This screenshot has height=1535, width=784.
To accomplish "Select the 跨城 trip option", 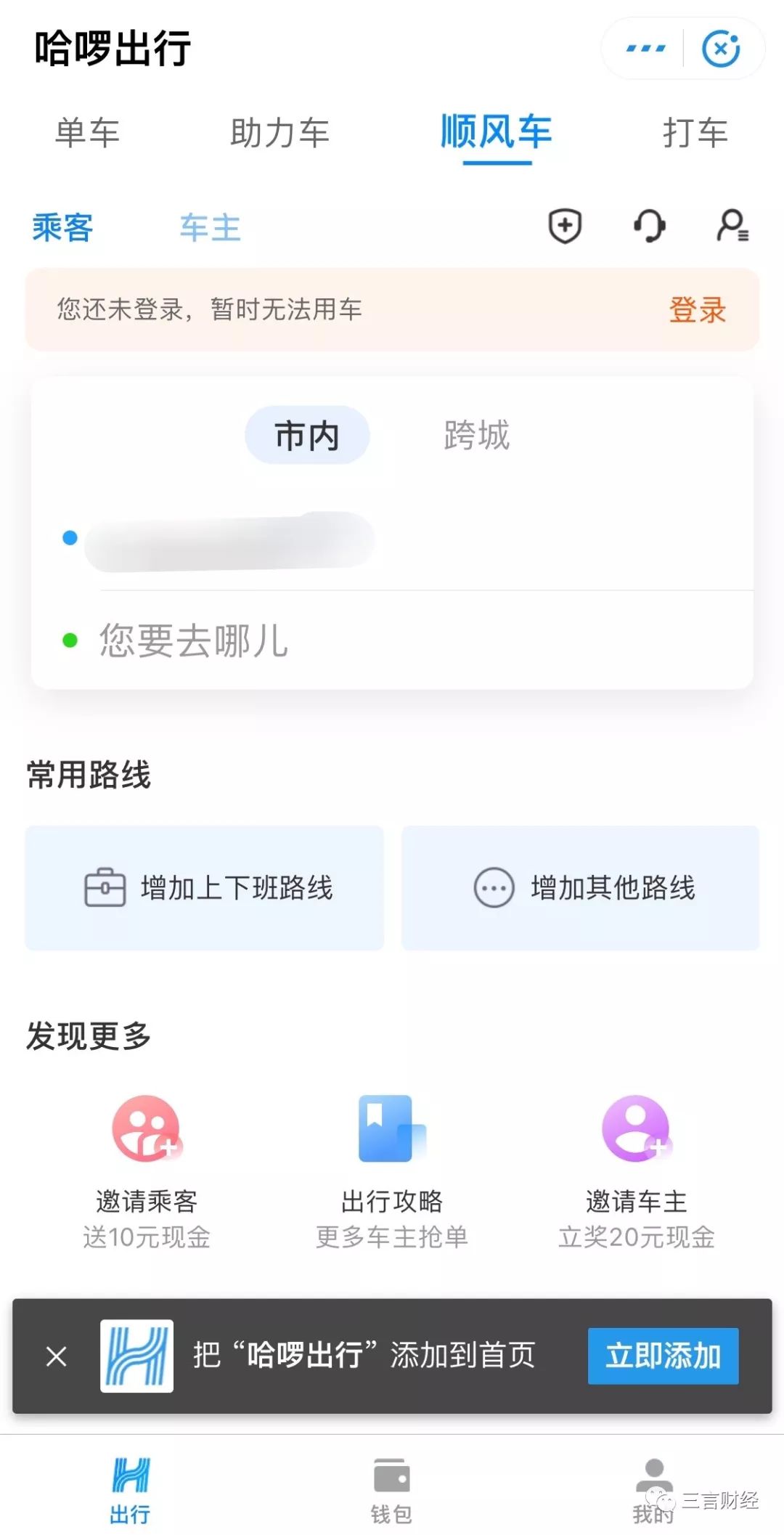I will coord(476,435).
